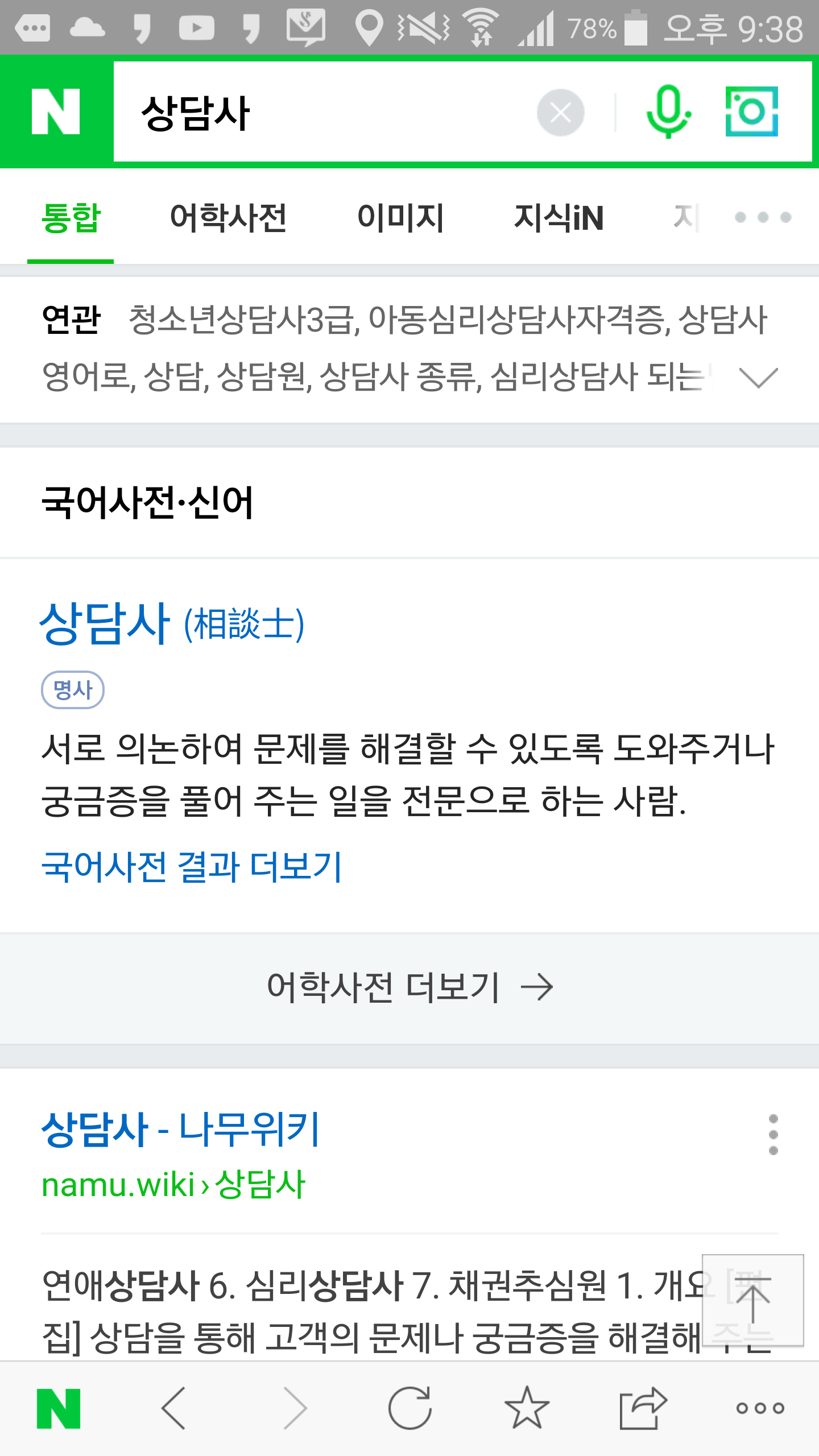The image size is (819, 1456).
Task: Open dictionary entry 상담사 (相談士)
Action: click(x=172, y=624)
